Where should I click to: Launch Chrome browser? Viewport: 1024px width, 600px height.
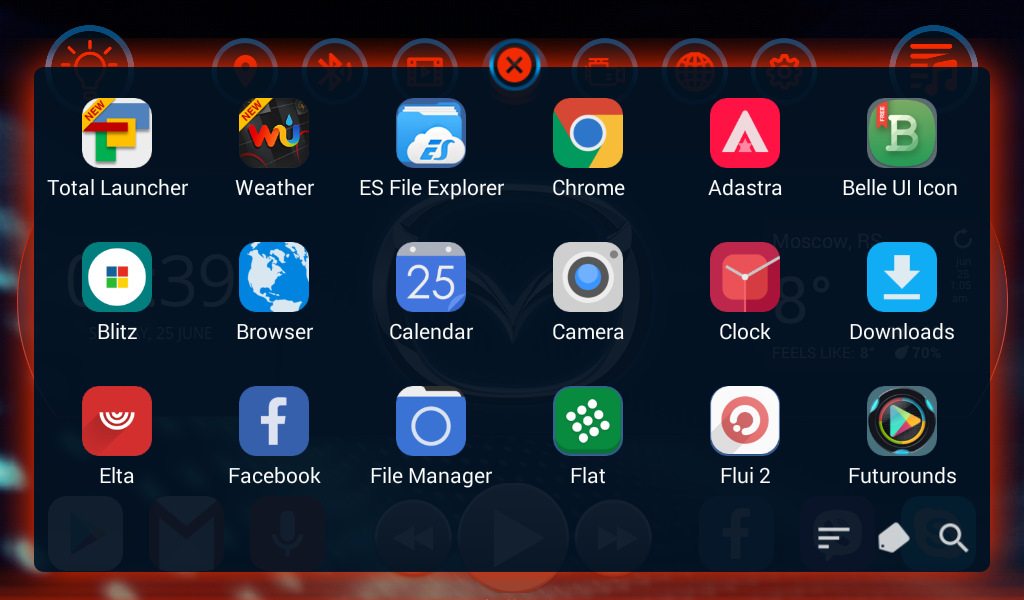588,134
